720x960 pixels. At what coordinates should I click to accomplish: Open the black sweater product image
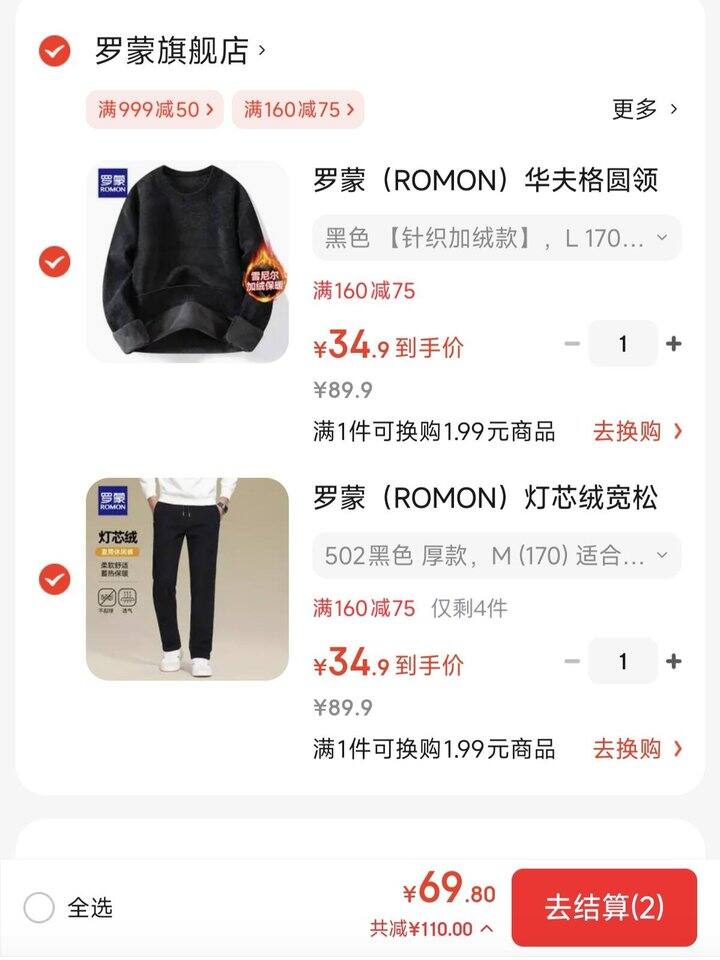[x=187, y=262]
